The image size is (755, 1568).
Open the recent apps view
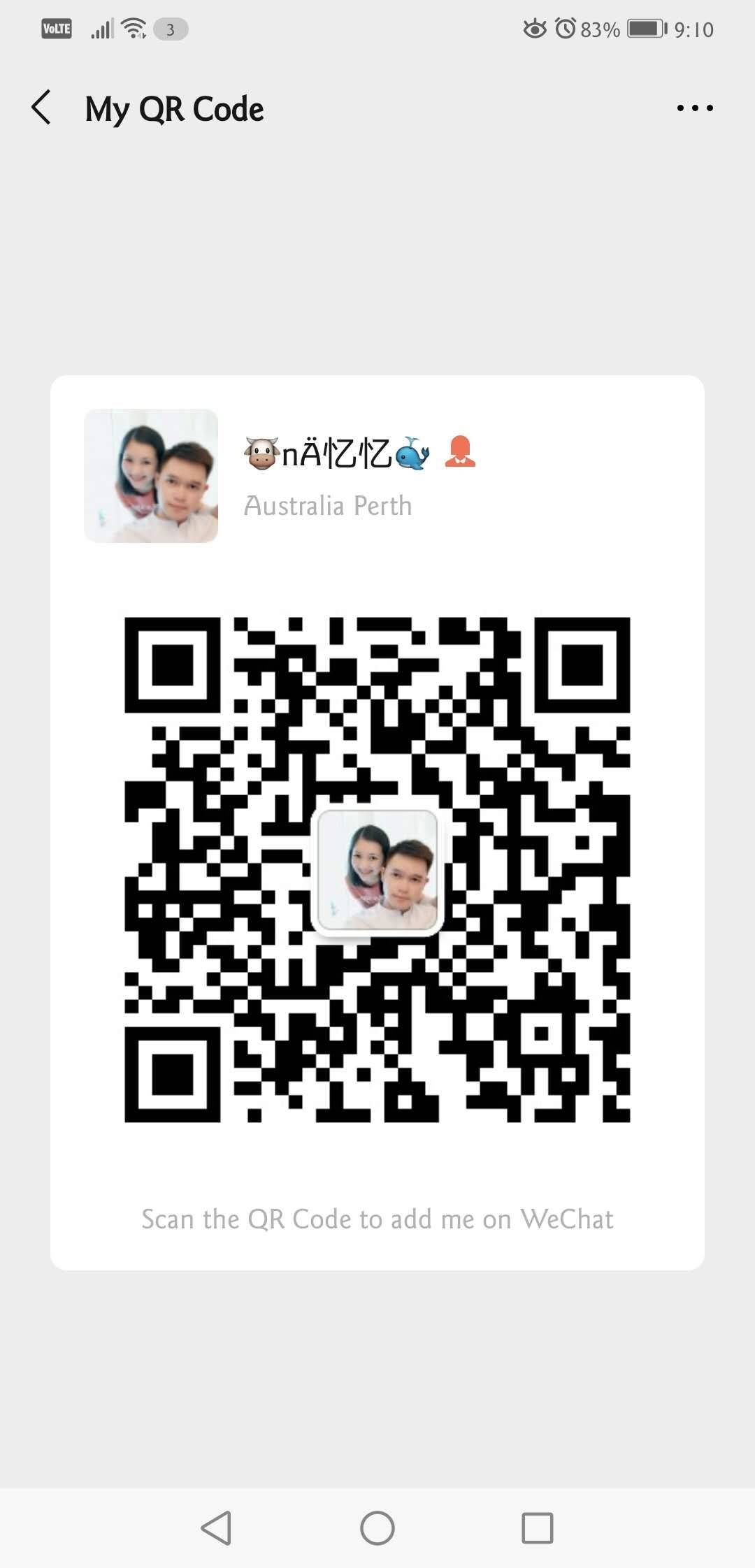pos(538,1528)
